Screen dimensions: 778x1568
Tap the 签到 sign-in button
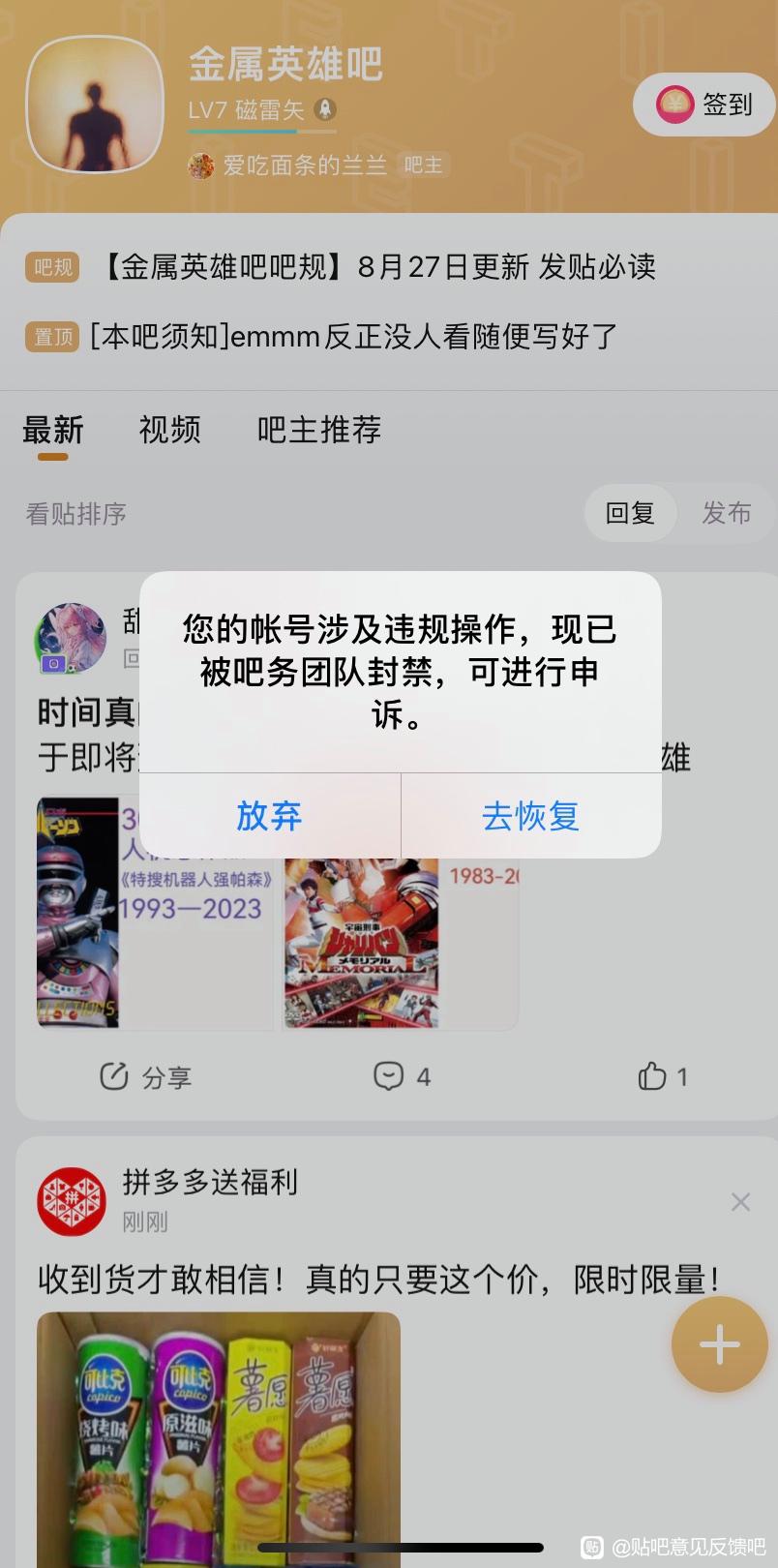pyautogui.click(x=705, y=104)
